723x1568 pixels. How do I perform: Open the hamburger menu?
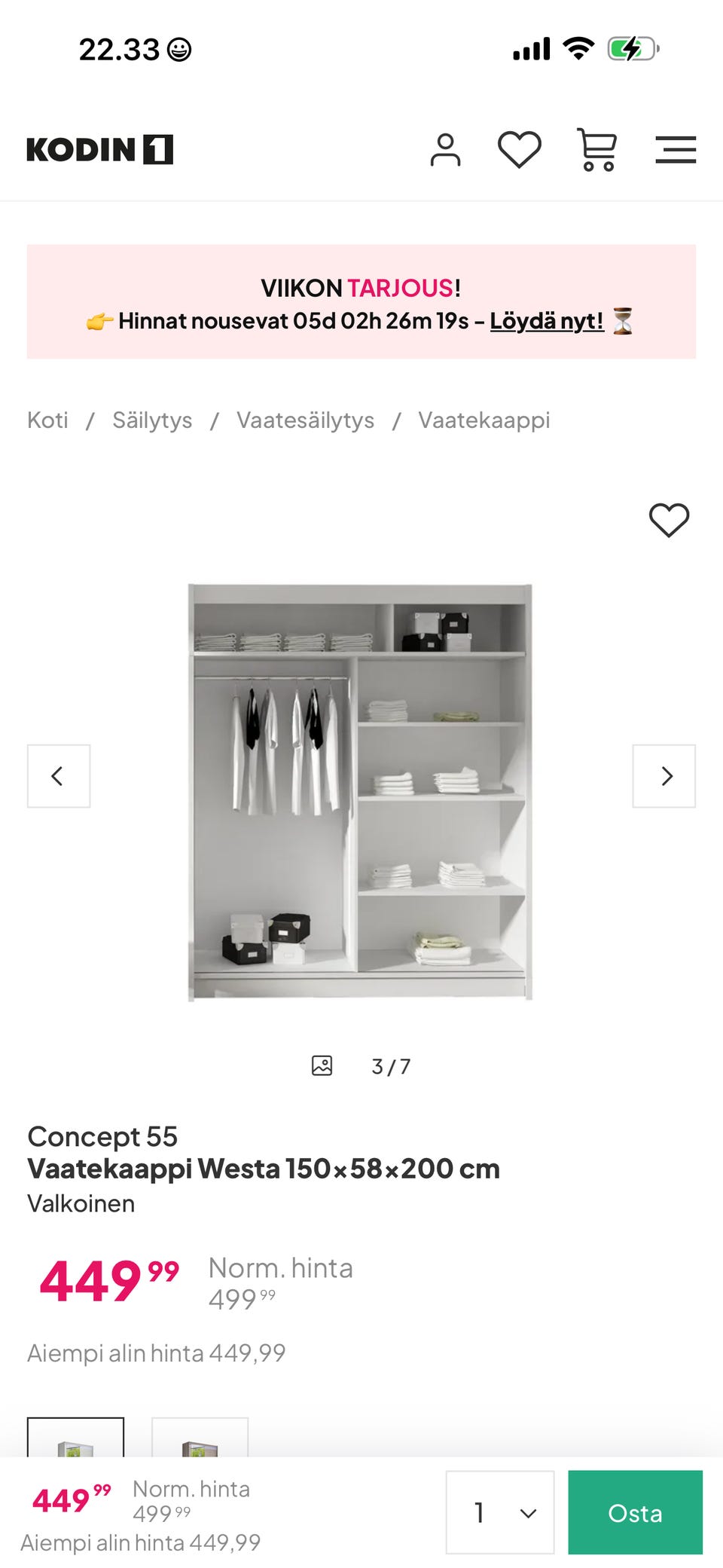[x=676, y=149]
